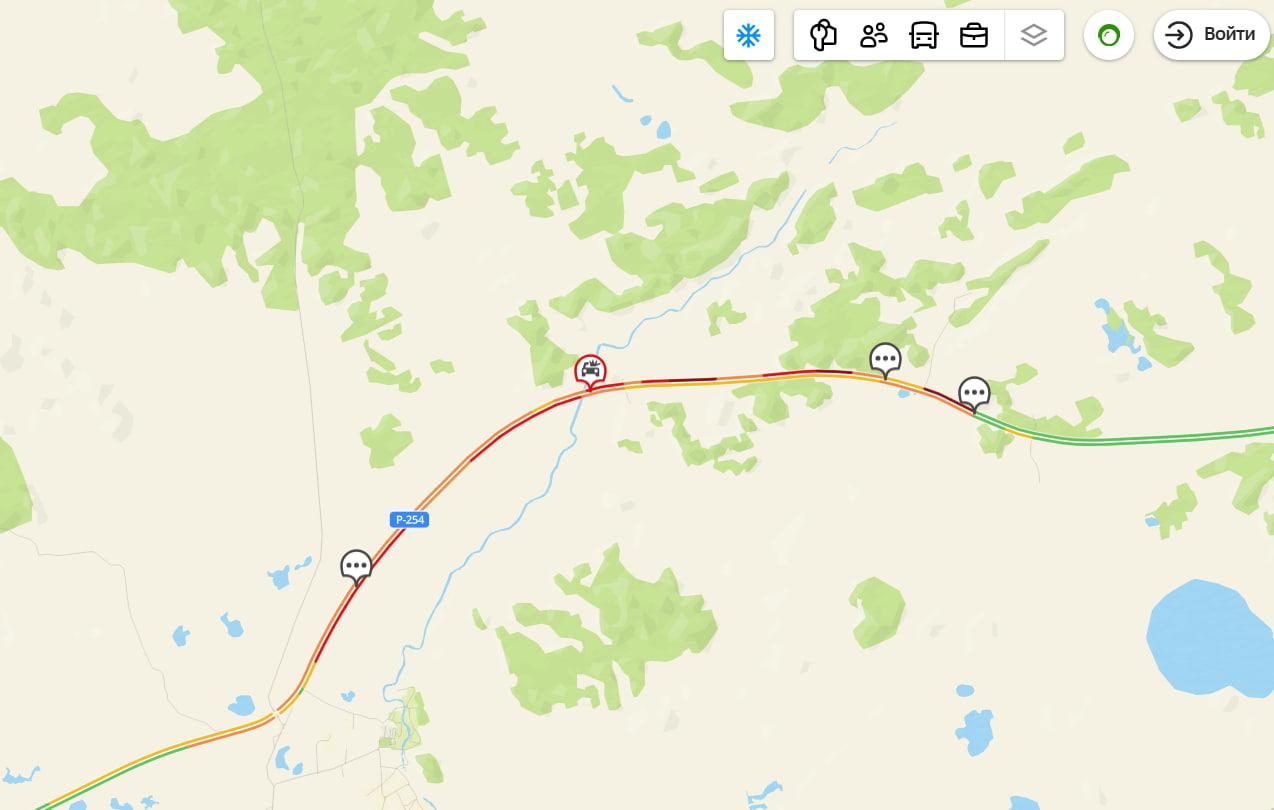Open the red road accident marker
The width and height of the screenshot is (1274, 810).
590,371
